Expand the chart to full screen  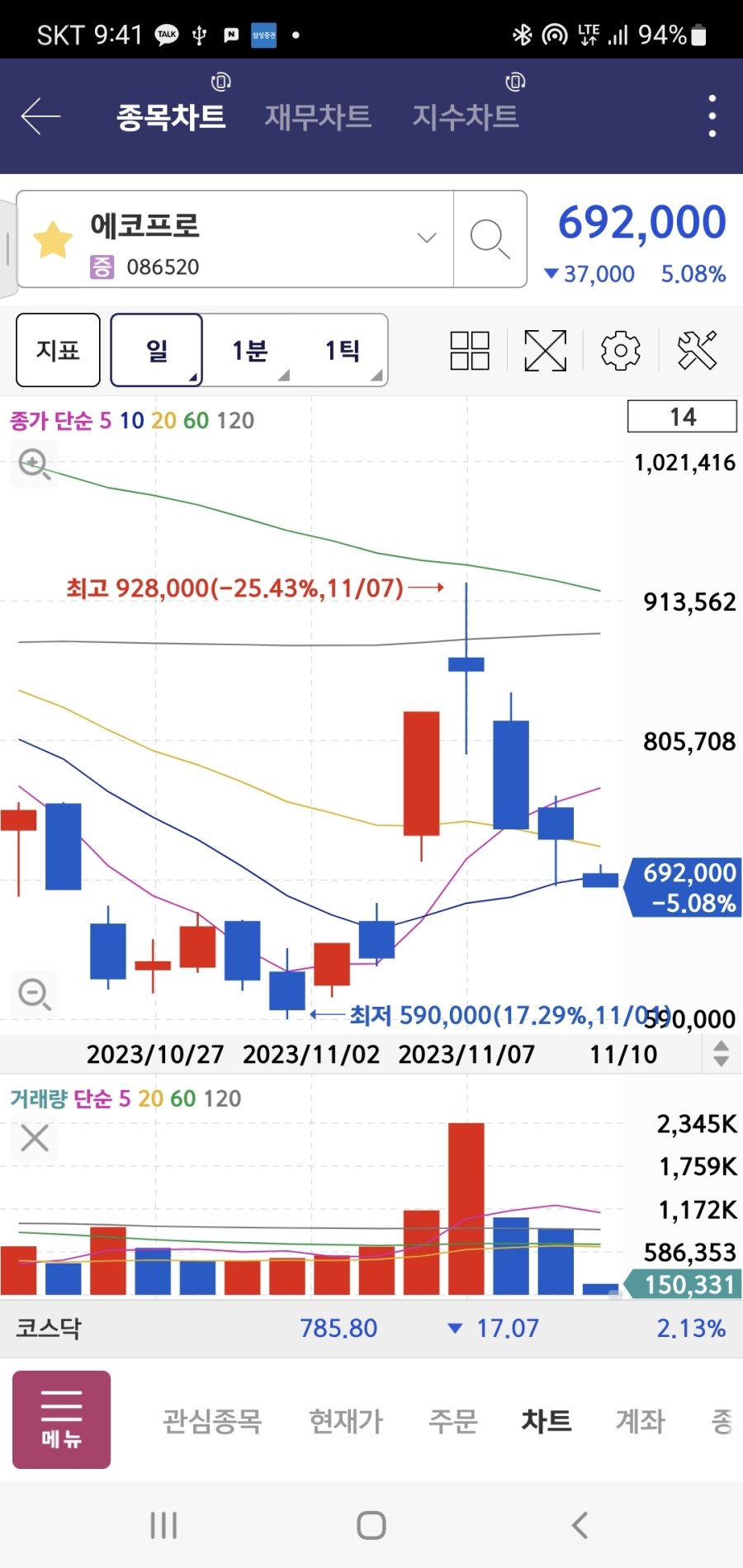click(x=546, y=351)
